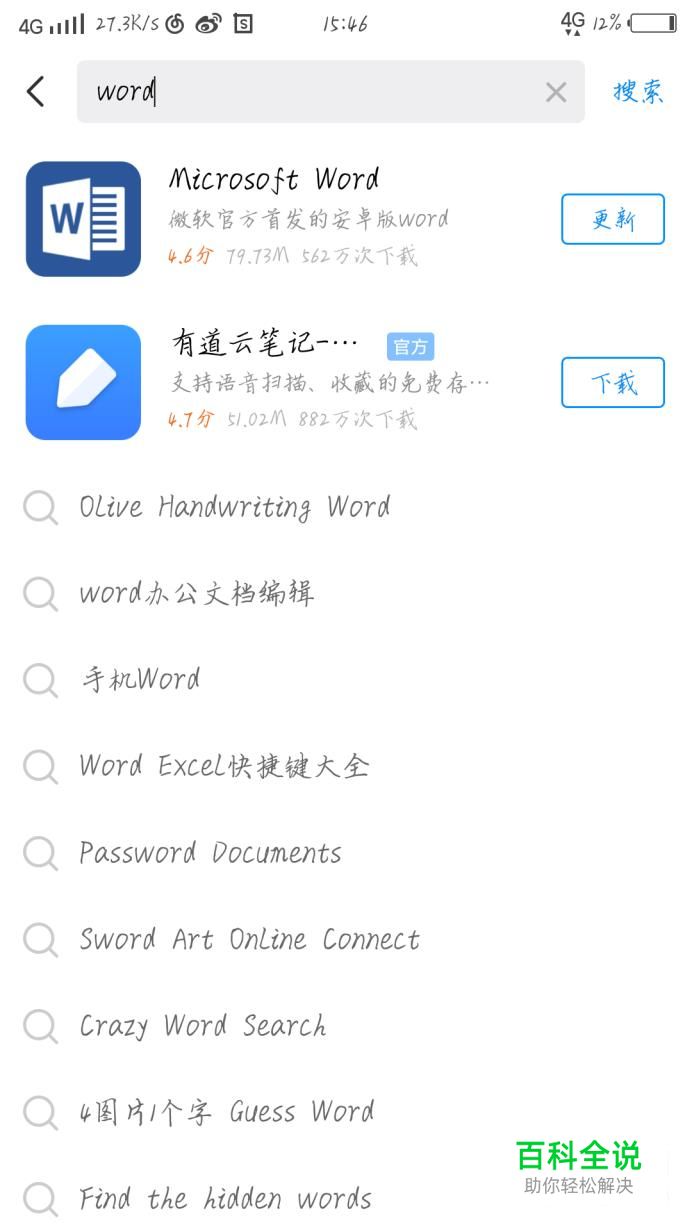Select the "Olive Handwriting Word" suggestion
This screenshot has height=1230, width=692.
tap(235, 507)
